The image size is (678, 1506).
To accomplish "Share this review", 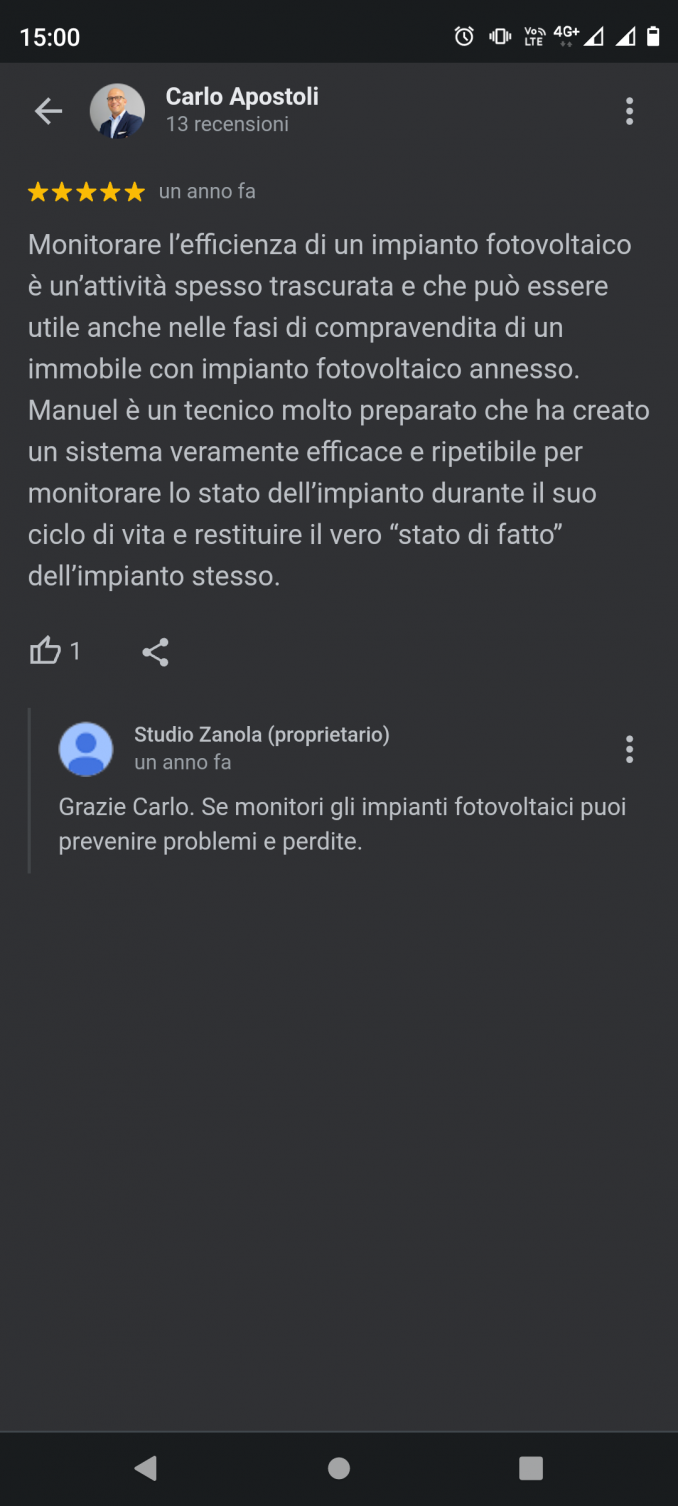I will (155, 653).
